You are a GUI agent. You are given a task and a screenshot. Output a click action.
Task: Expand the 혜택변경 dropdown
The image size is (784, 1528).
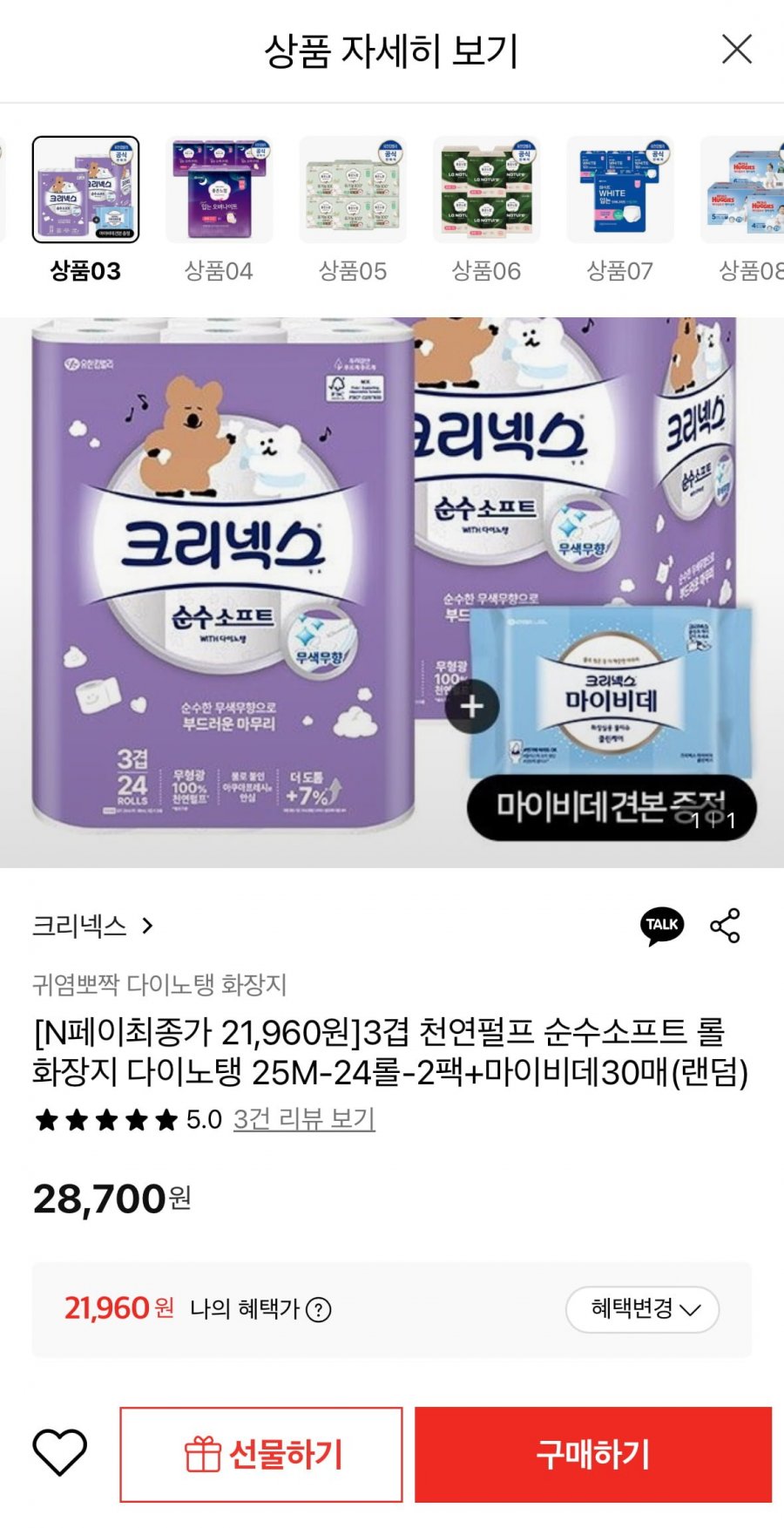(642, 1309)
